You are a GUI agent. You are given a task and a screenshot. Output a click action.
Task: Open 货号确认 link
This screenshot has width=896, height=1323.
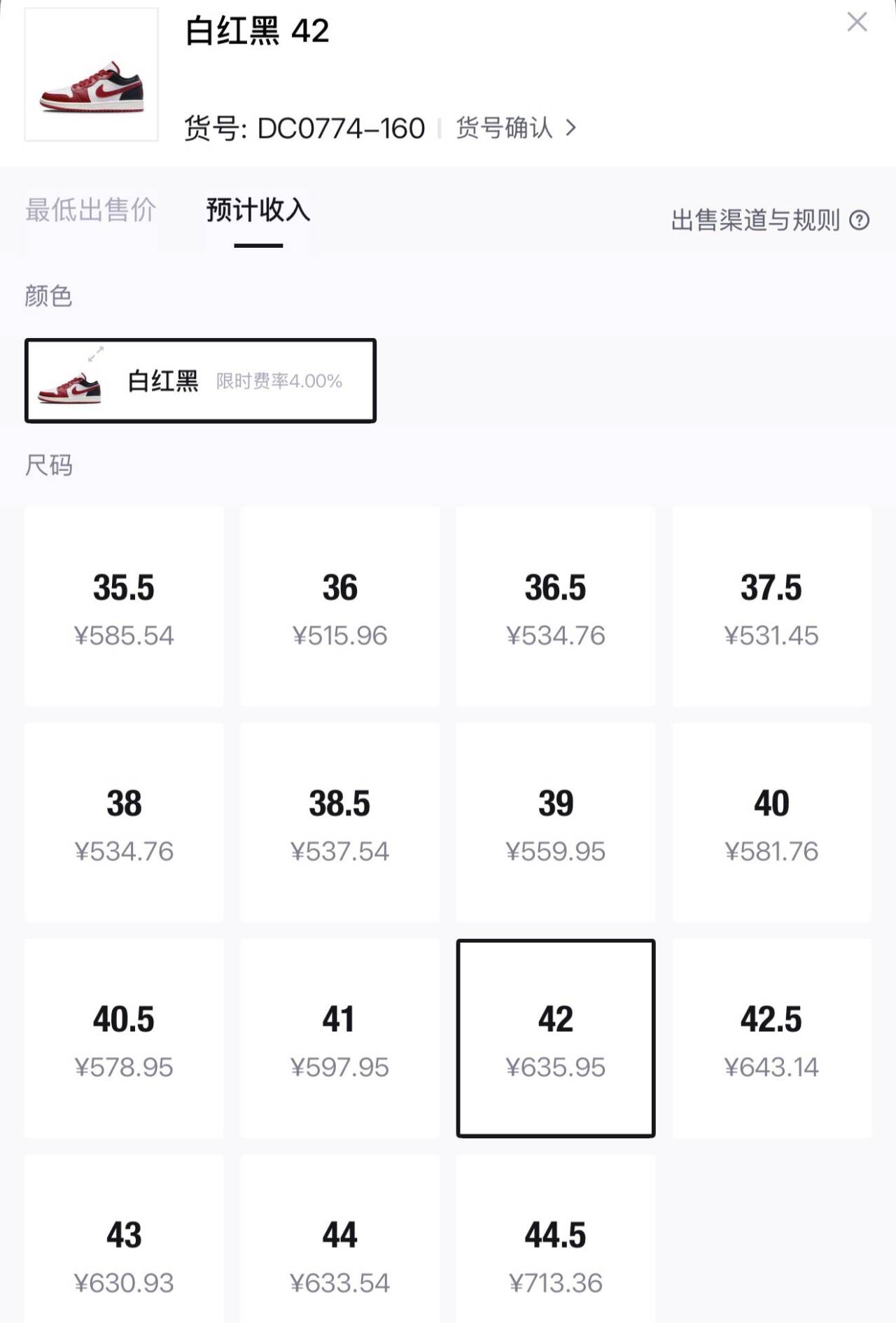coord(516,128)
